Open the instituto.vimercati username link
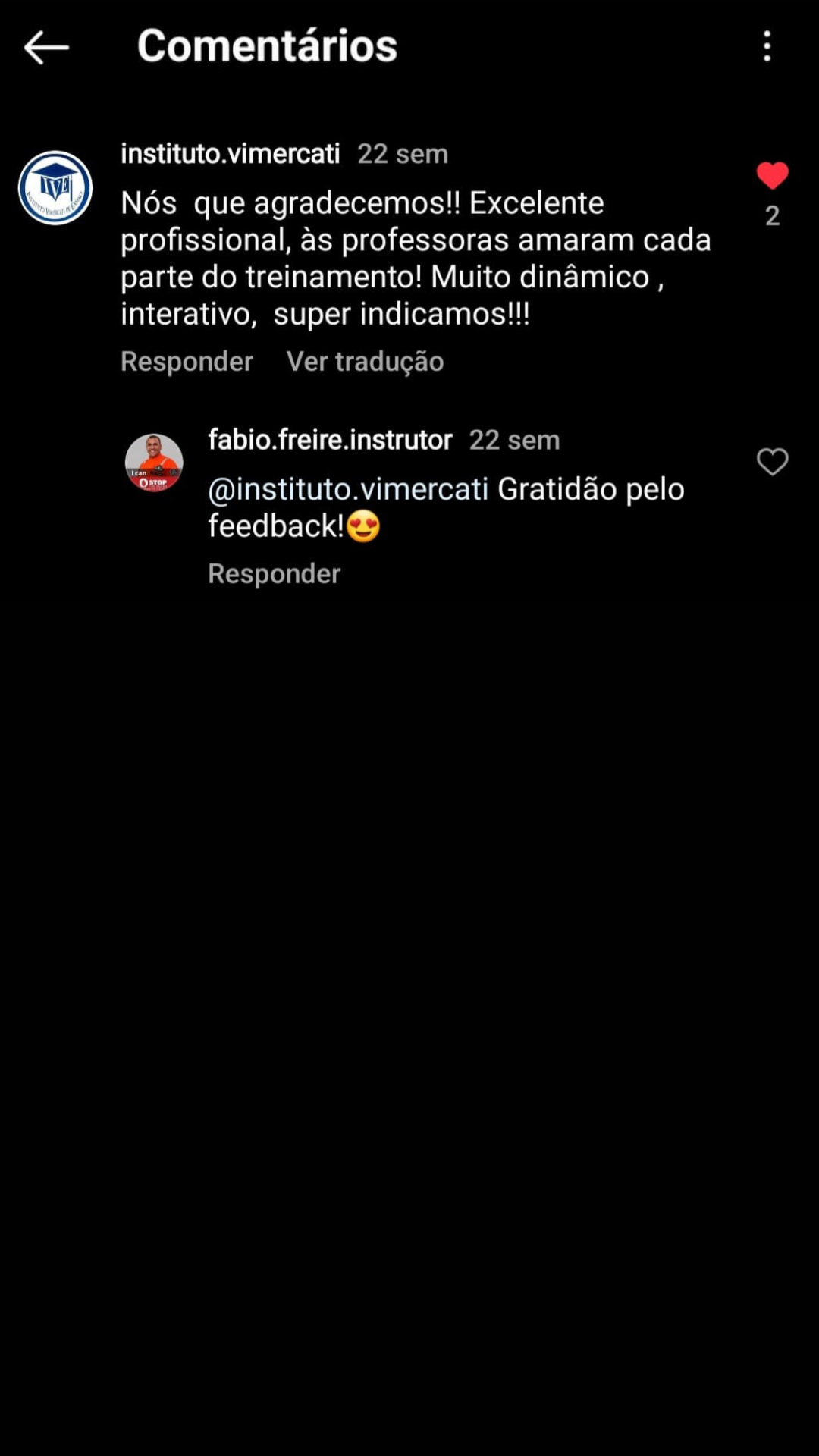This screenshot has width=819, height=1456. (x=230, y=154)
